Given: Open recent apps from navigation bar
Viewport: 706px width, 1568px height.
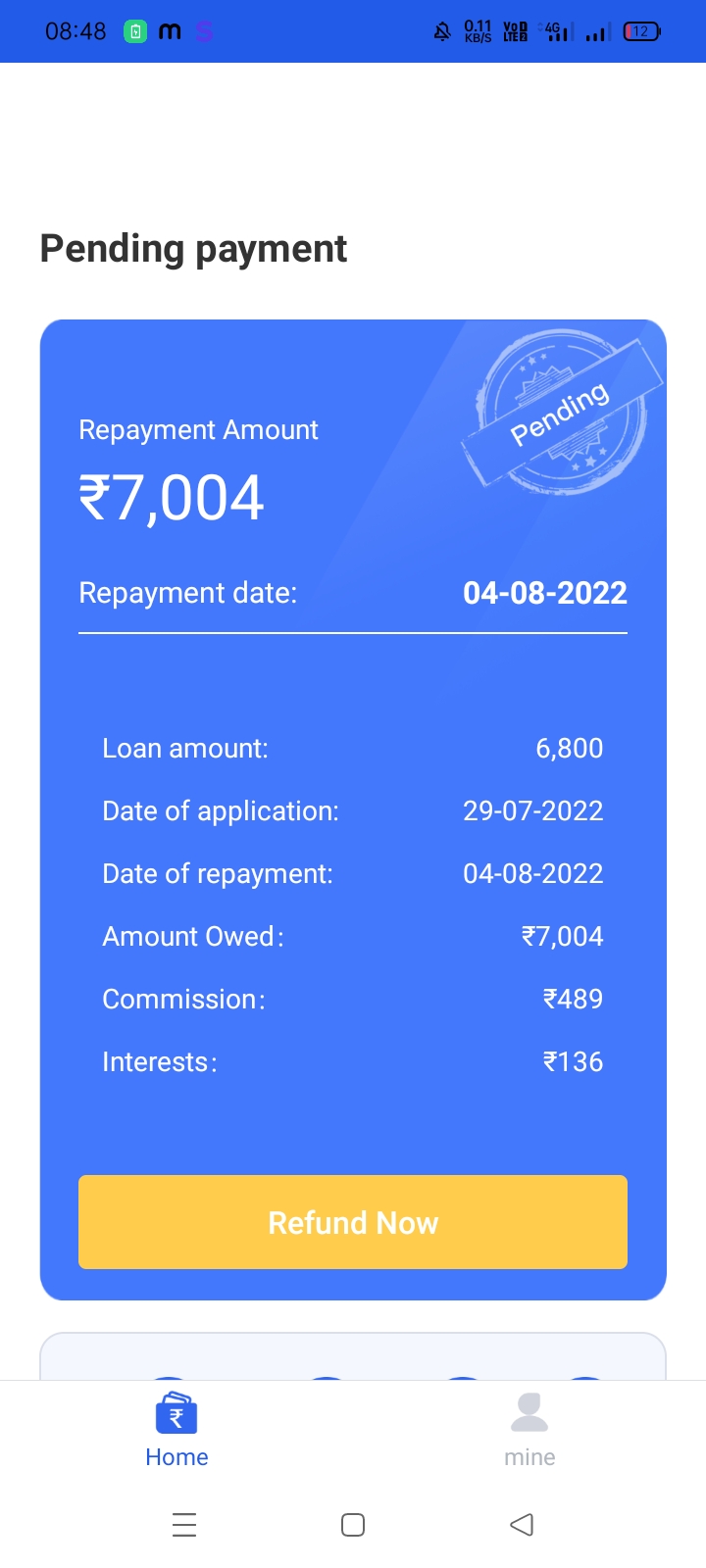Looking at the screenshot, I should click(184, 1525).
